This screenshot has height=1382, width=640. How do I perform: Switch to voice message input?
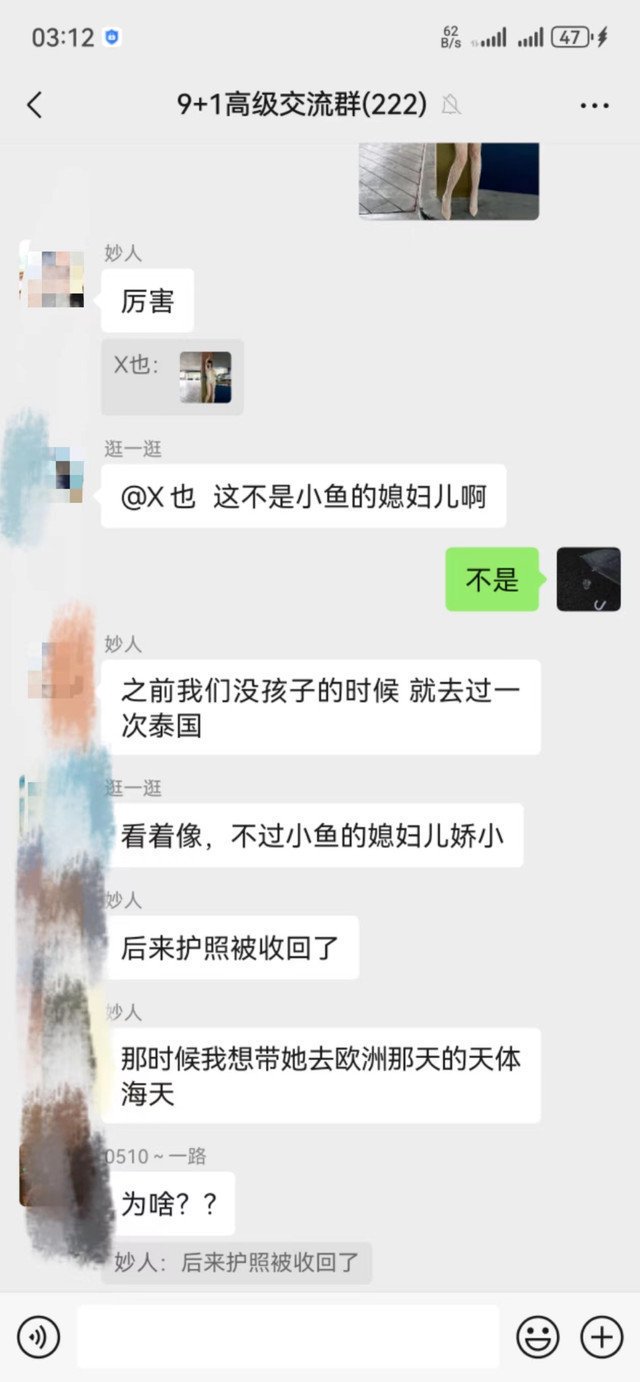point(39,1336)
